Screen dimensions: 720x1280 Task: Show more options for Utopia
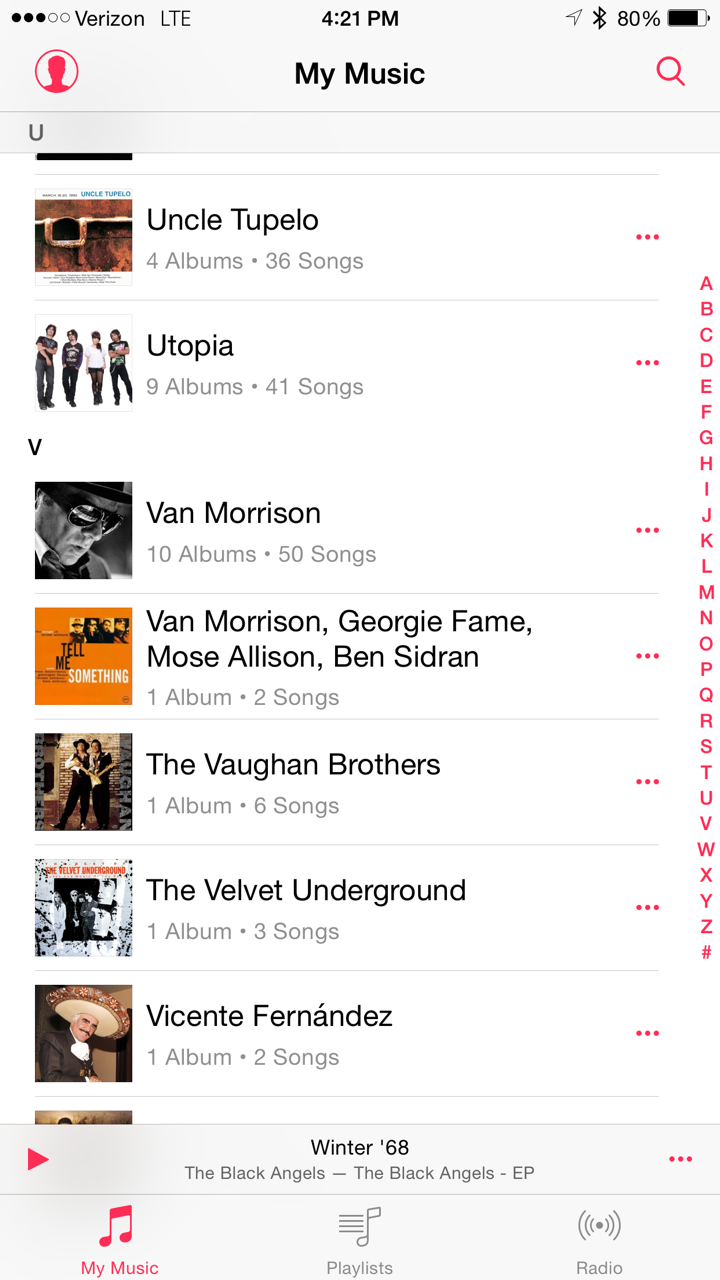(647, 363)
